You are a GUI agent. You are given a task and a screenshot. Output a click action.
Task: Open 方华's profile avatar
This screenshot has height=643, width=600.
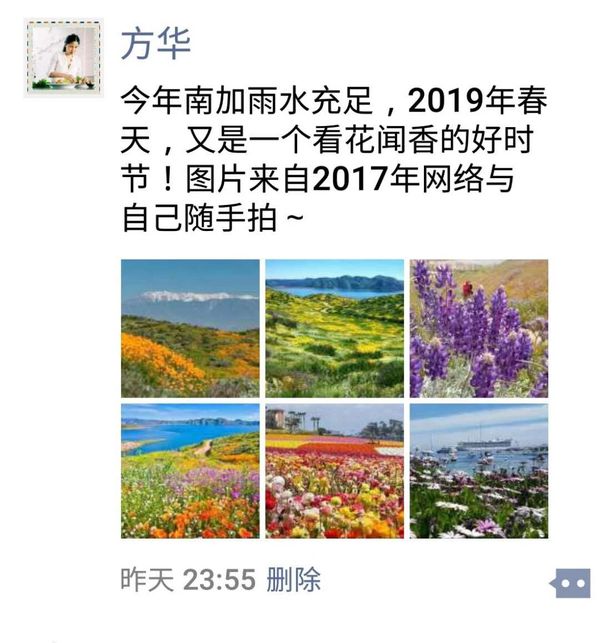[63, 58]
